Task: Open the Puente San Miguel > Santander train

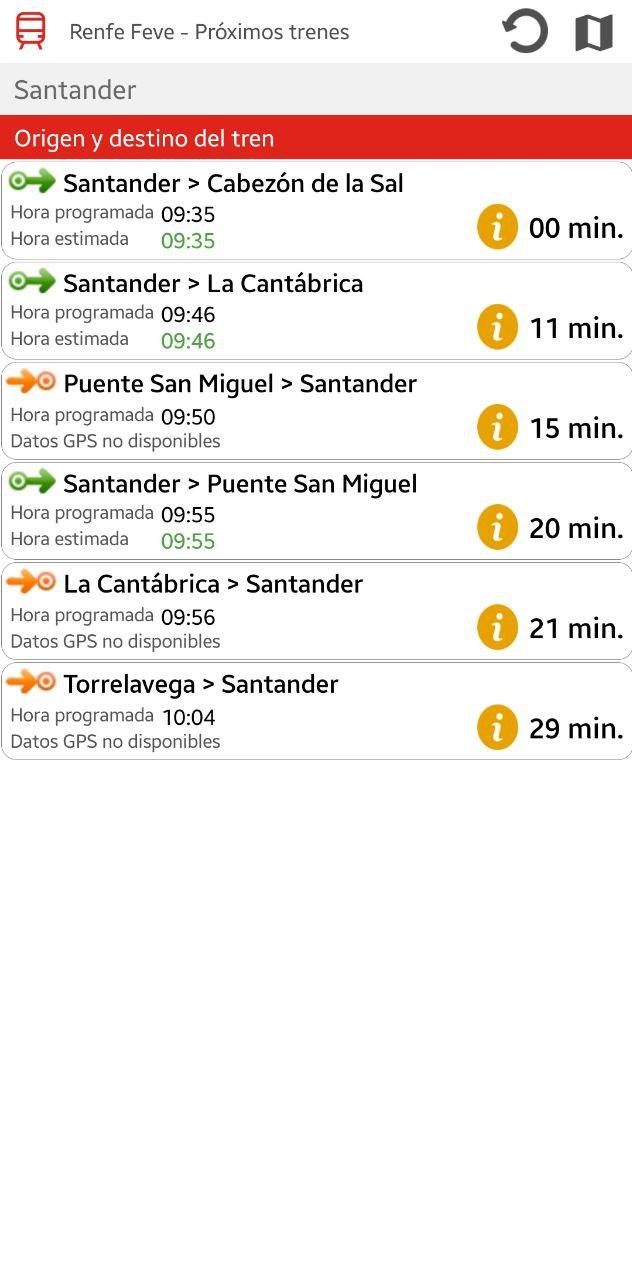Action: pos(316,411)
